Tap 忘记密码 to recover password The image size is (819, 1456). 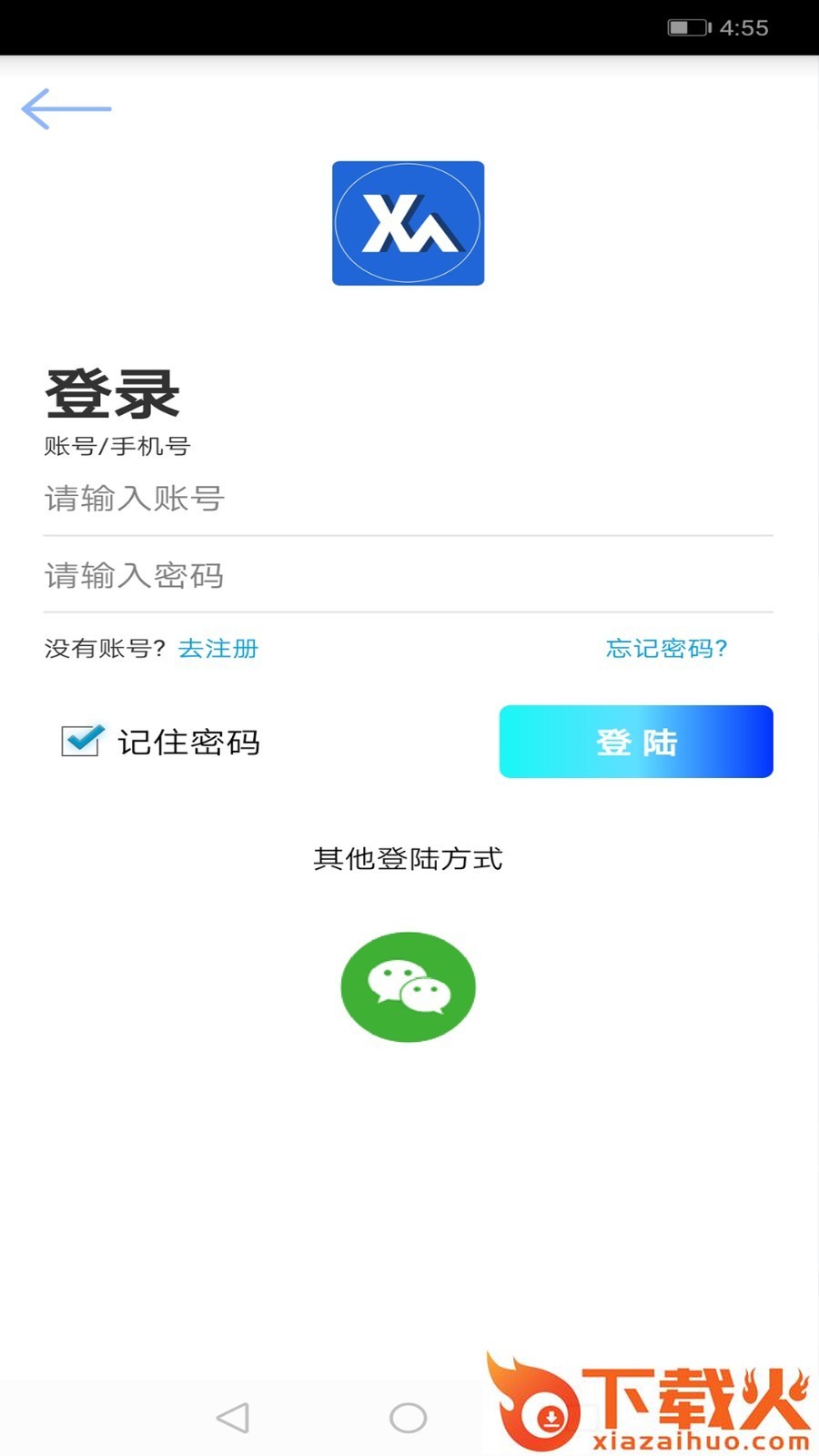(666, 649)
